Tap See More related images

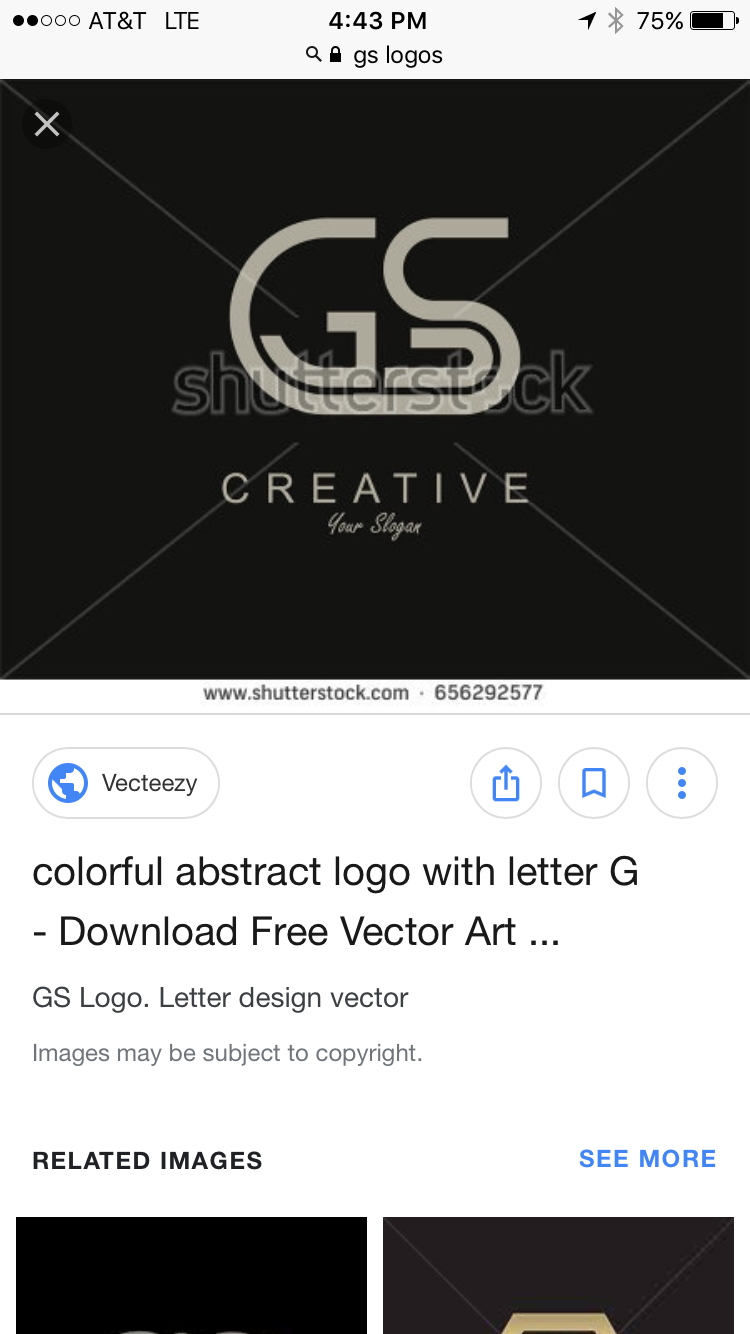pyautogui.click(x=647, y=1159)
